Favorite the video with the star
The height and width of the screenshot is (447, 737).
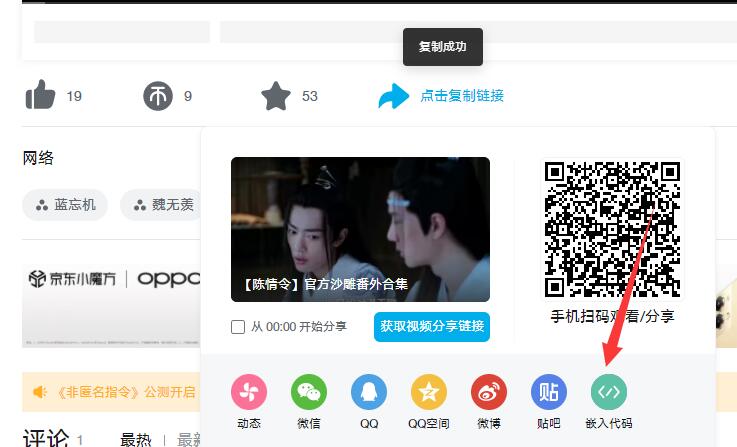pos(275,96)
